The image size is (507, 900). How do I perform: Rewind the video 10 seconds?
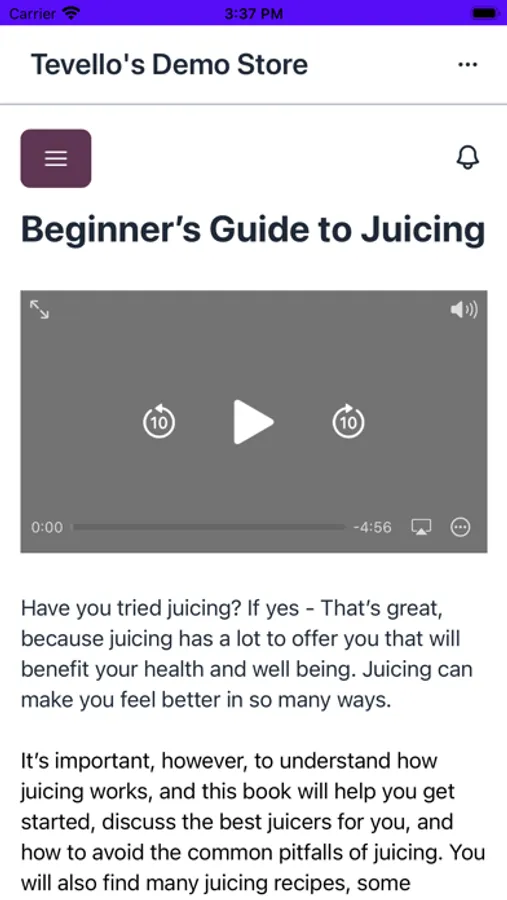point(158,421)
